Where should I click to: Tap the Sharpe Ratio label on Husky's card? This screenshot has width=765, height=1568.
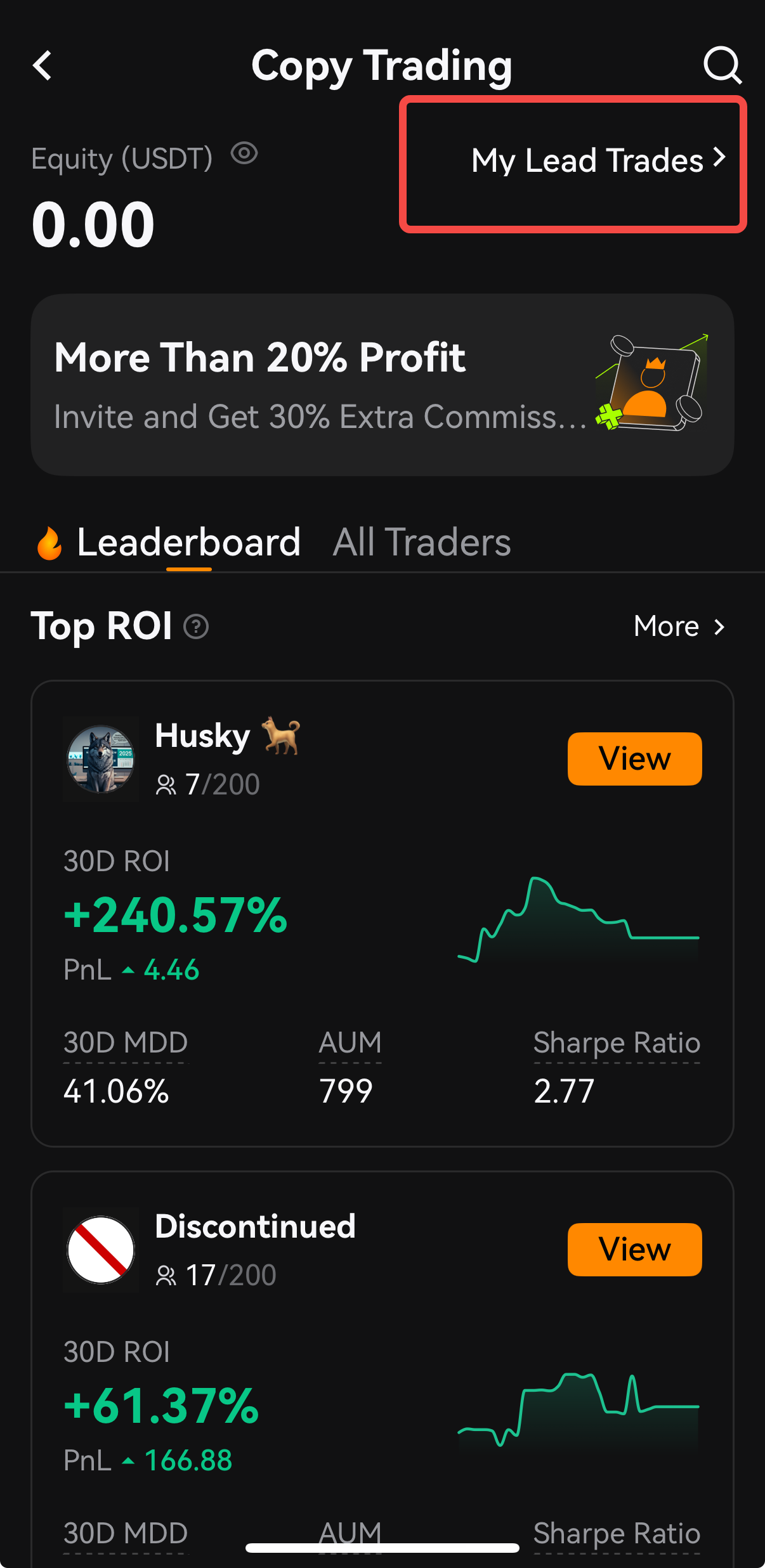617,1043
